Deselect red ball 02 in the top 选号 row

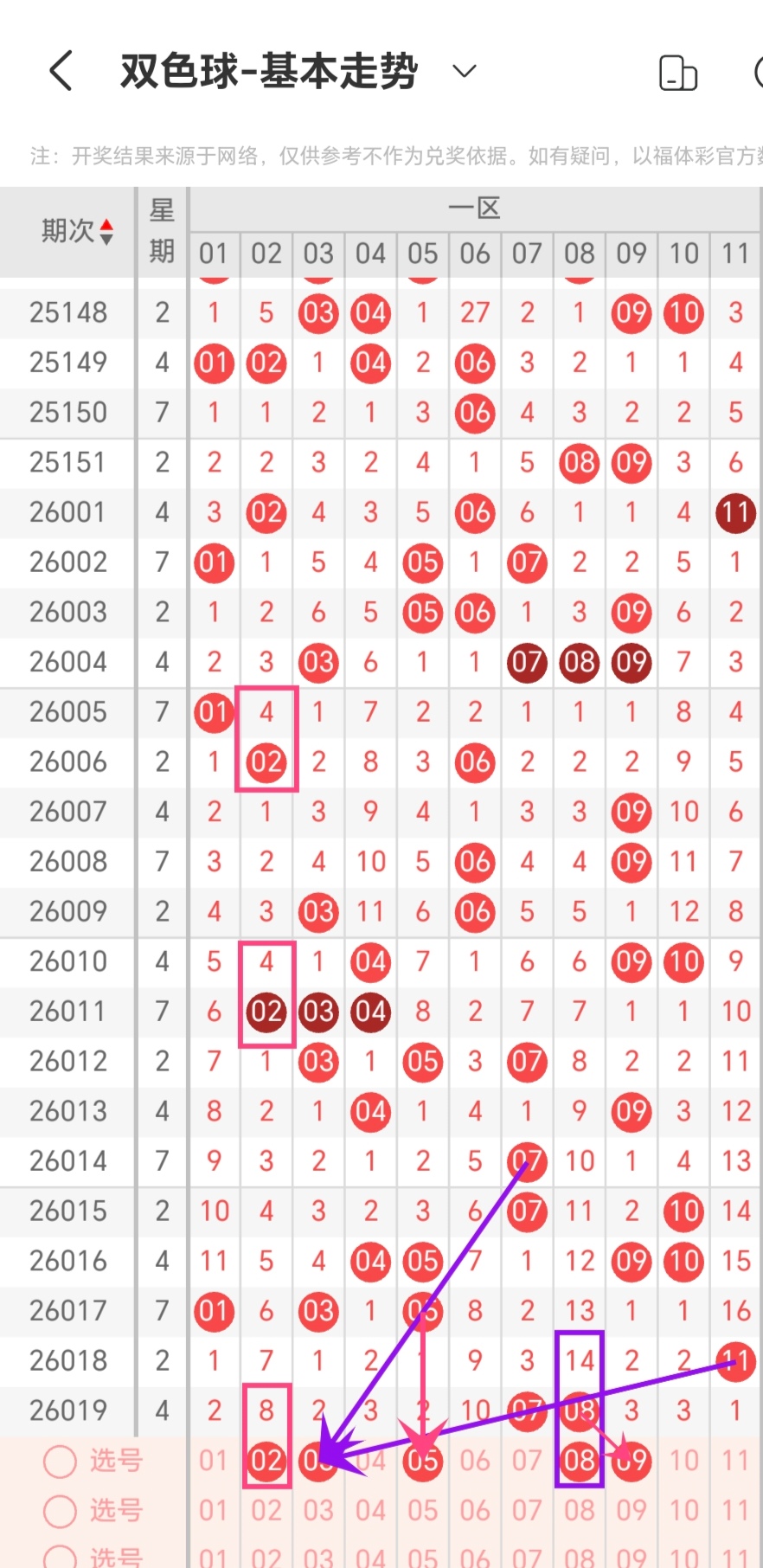point(266,1462)
